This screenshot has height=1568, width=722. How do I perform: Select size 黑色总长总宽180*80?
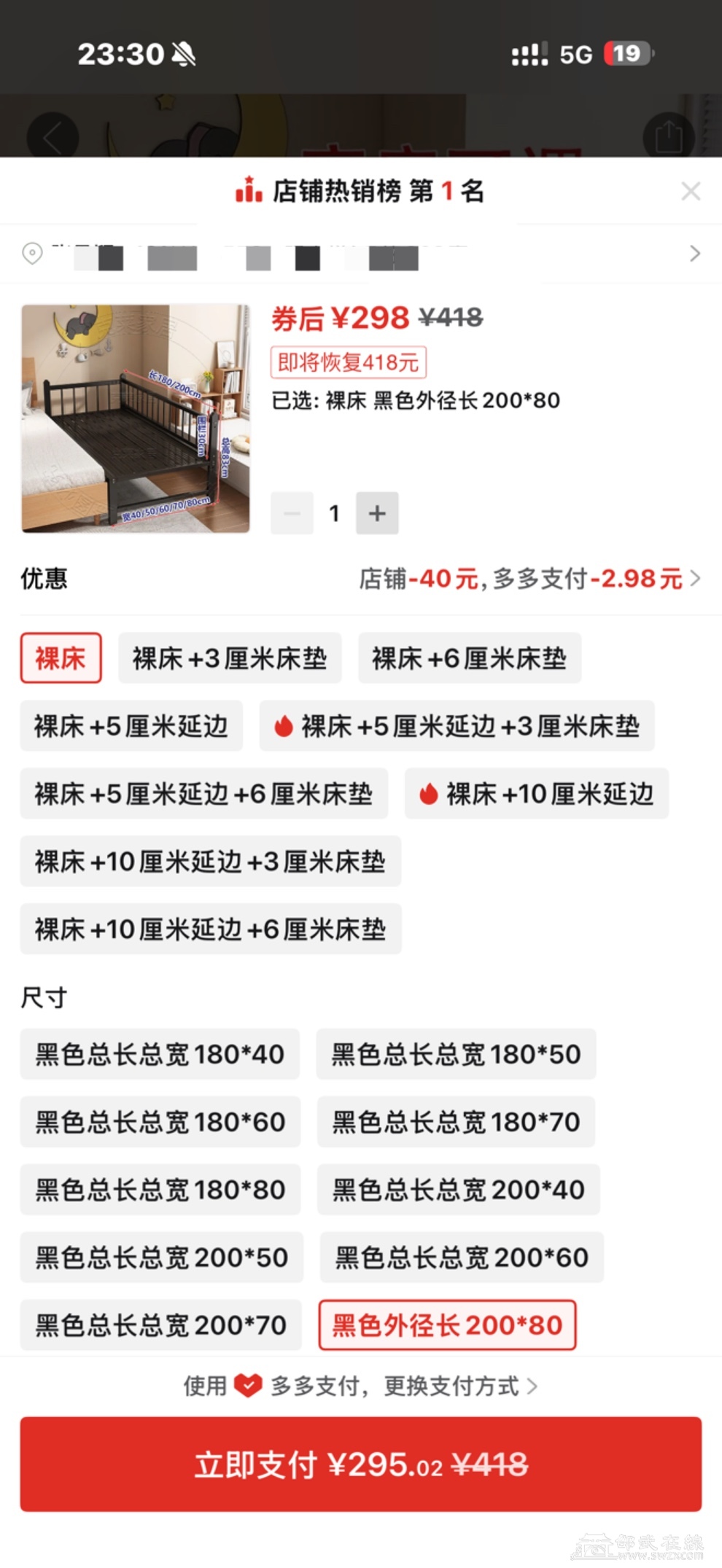pyautogui.click(x=160, y=1190)
